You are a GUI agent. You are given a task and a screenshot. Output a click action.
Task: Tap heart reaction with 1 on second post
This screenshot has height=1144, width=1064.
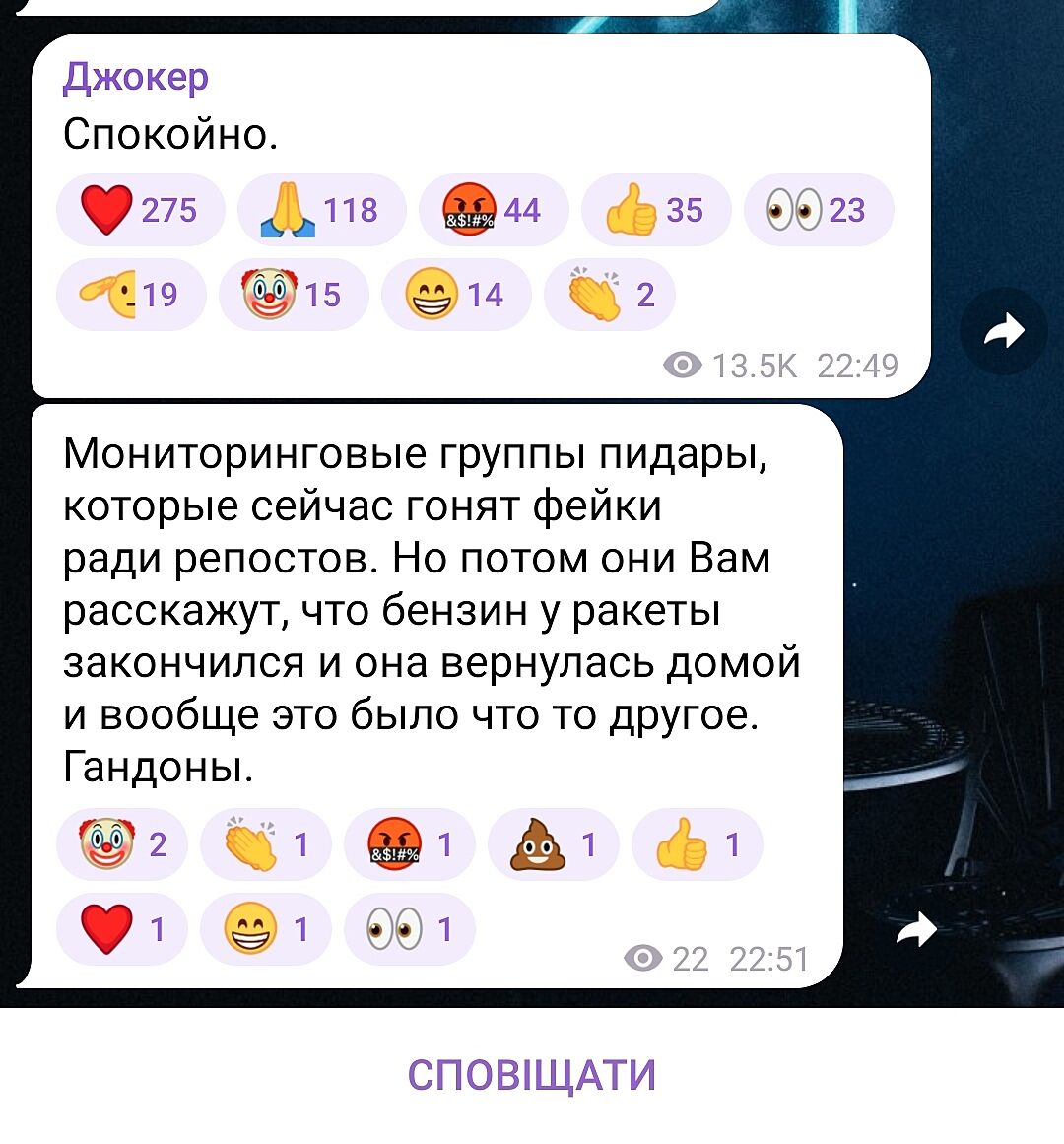click(121, 928)
